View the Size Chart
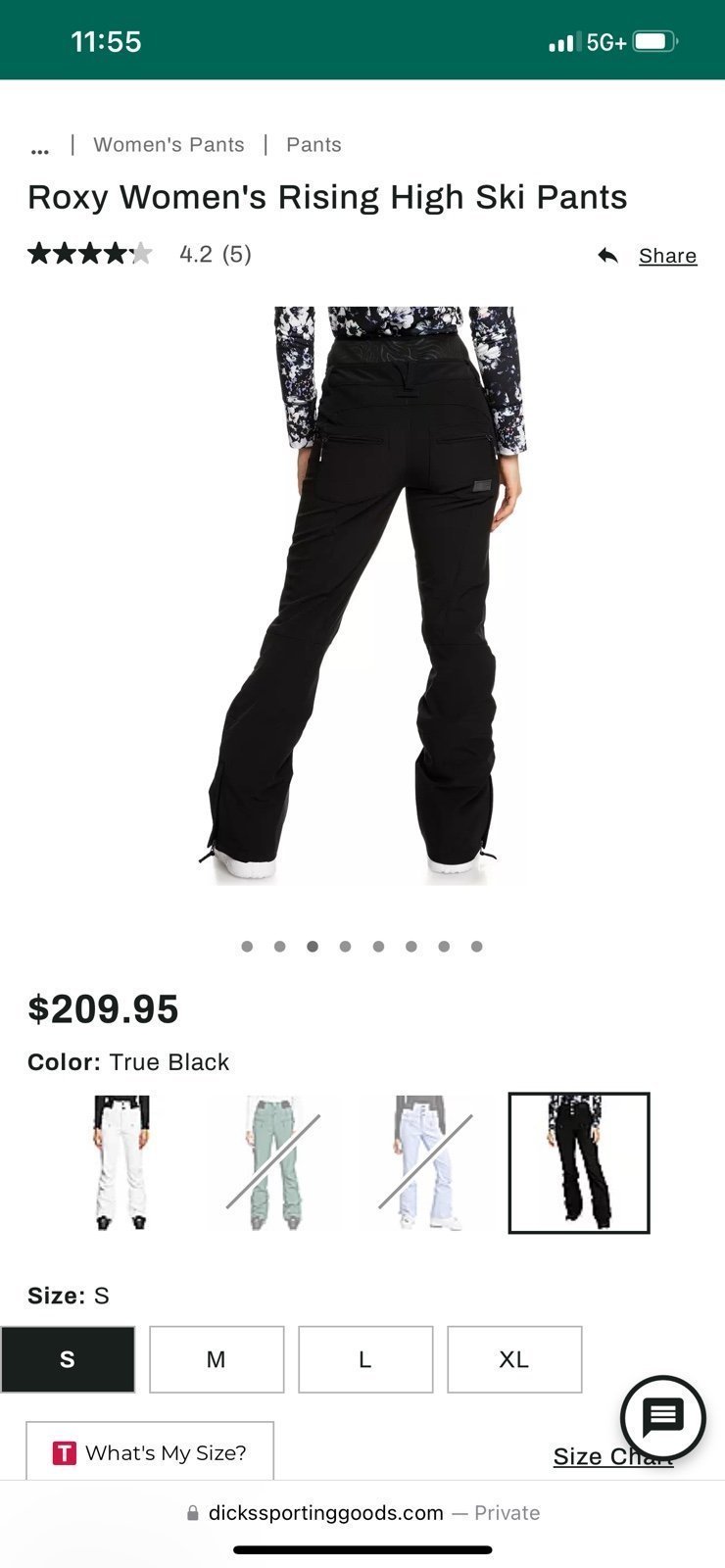 (613, 1456)
